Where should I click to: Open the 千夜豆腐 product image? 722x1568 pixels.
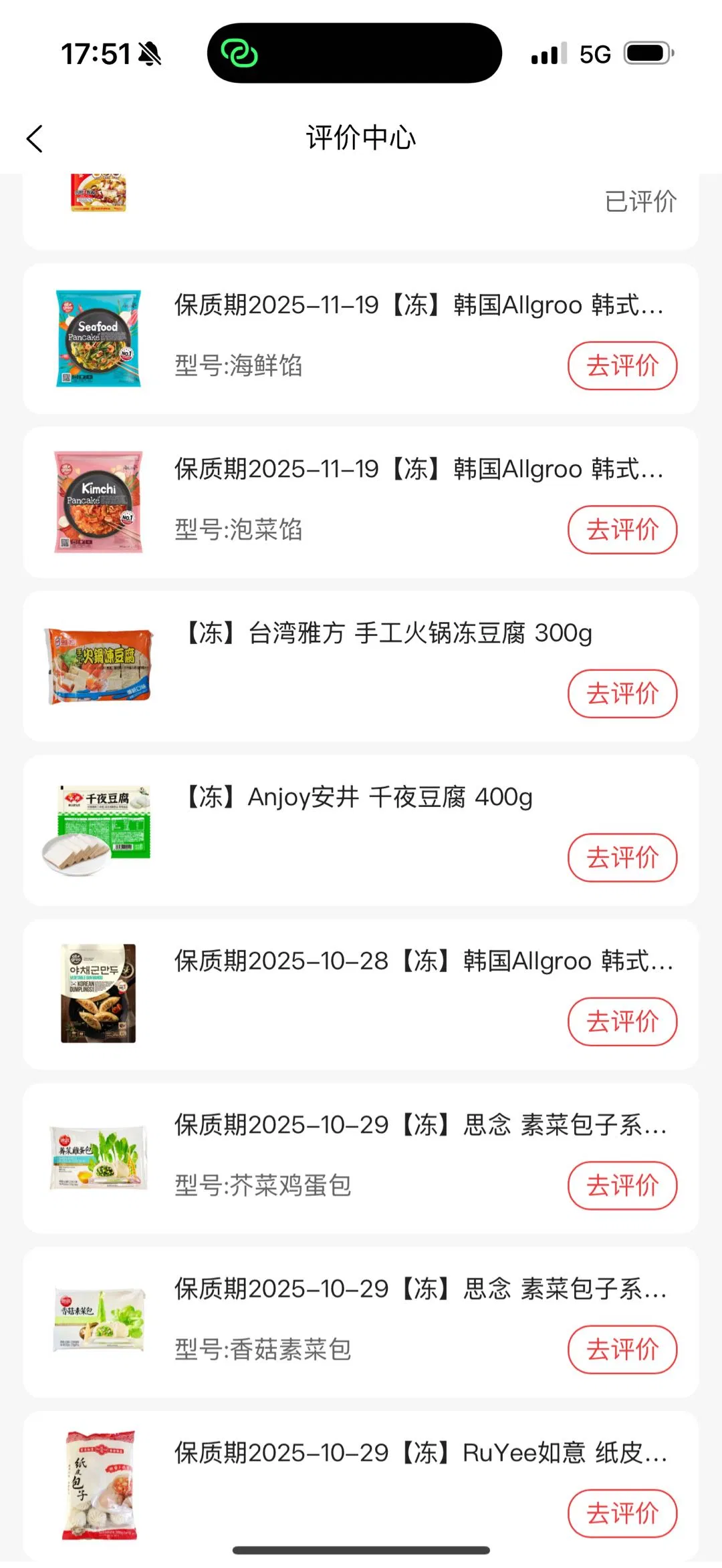(98, 830)
